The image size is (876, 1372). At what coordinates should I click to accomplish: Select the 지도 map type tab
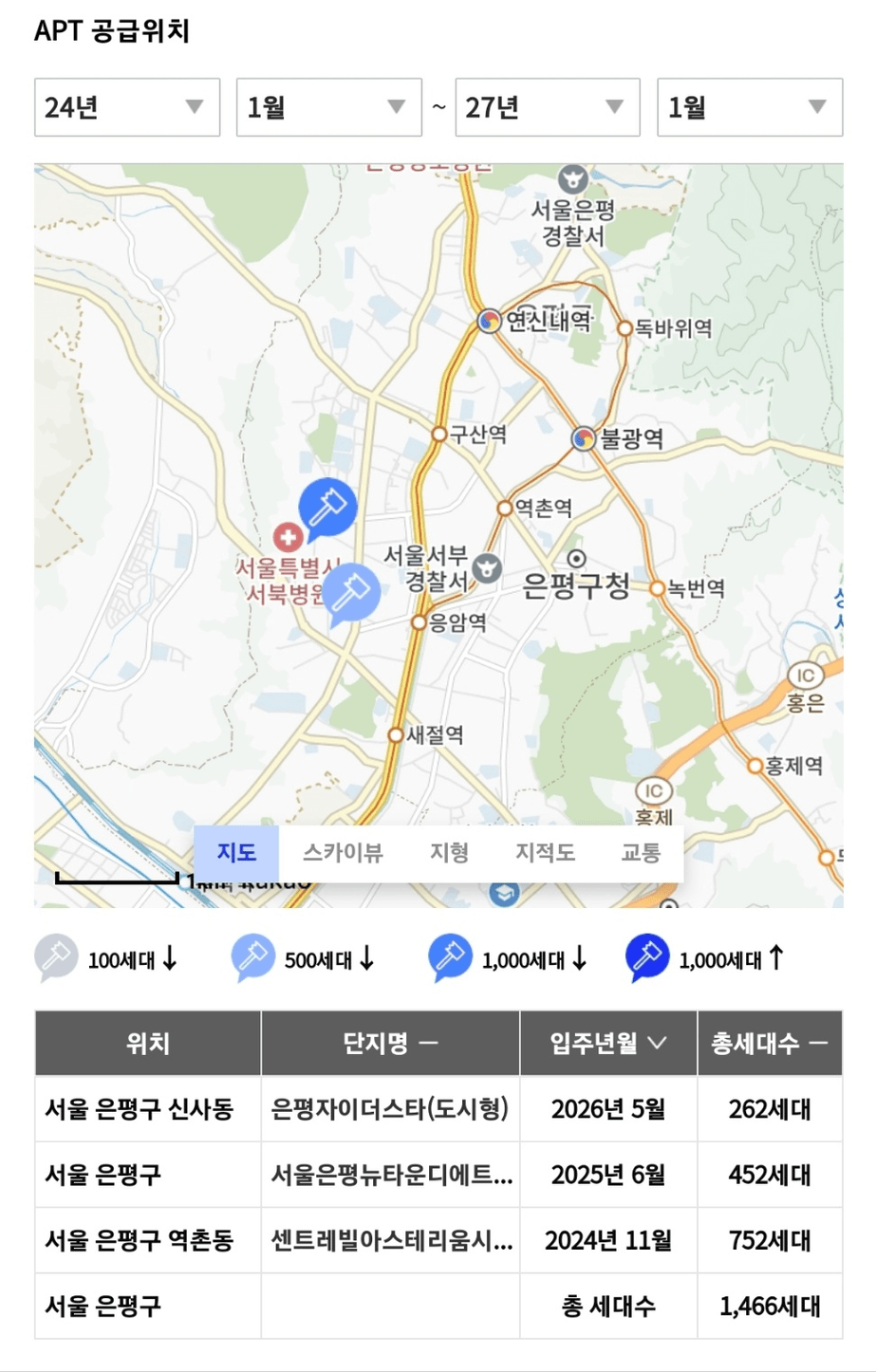point(236,852)
